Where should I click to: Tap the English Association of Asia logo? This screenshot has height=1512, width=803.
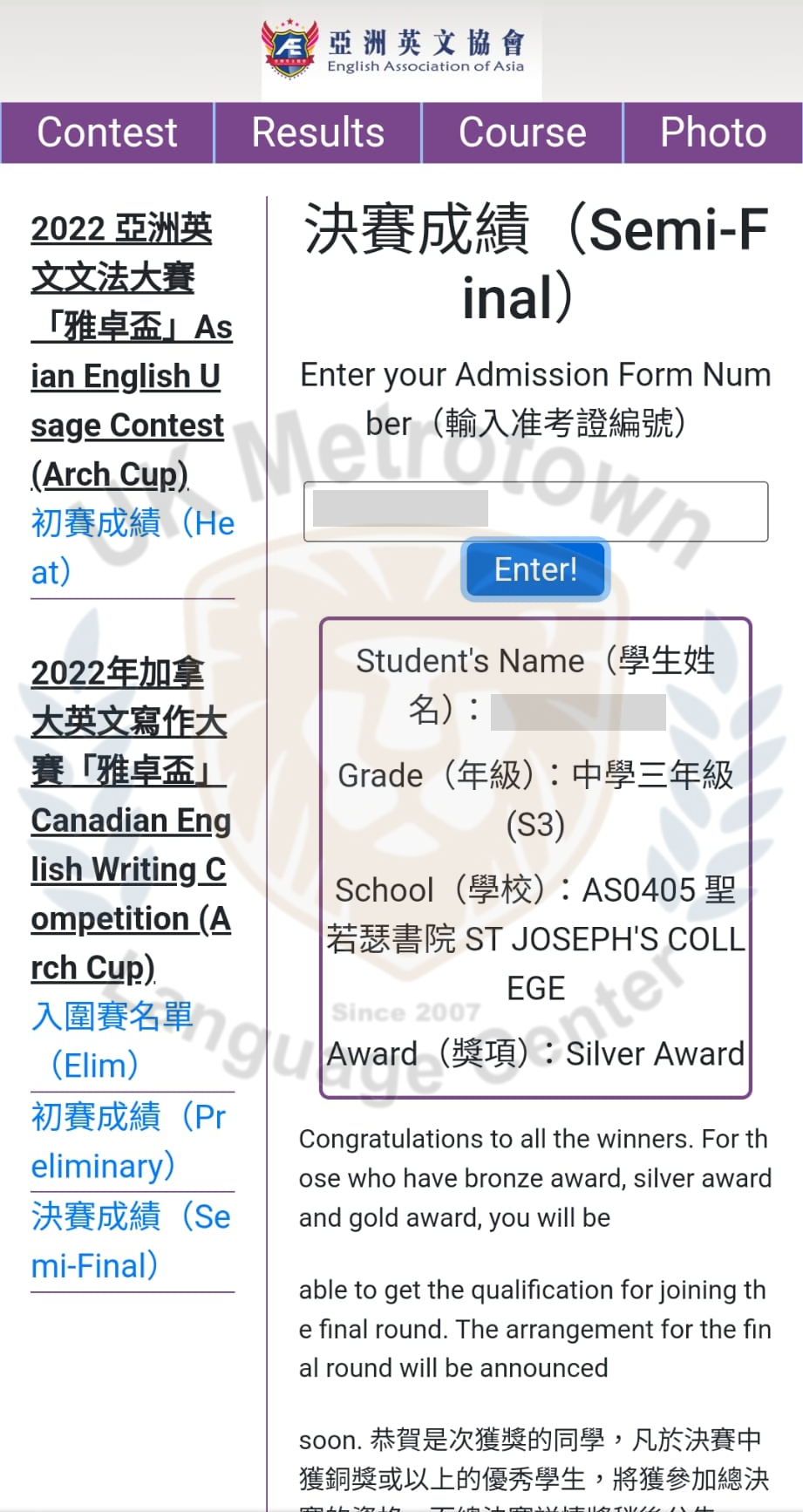[x=400, y=50]
